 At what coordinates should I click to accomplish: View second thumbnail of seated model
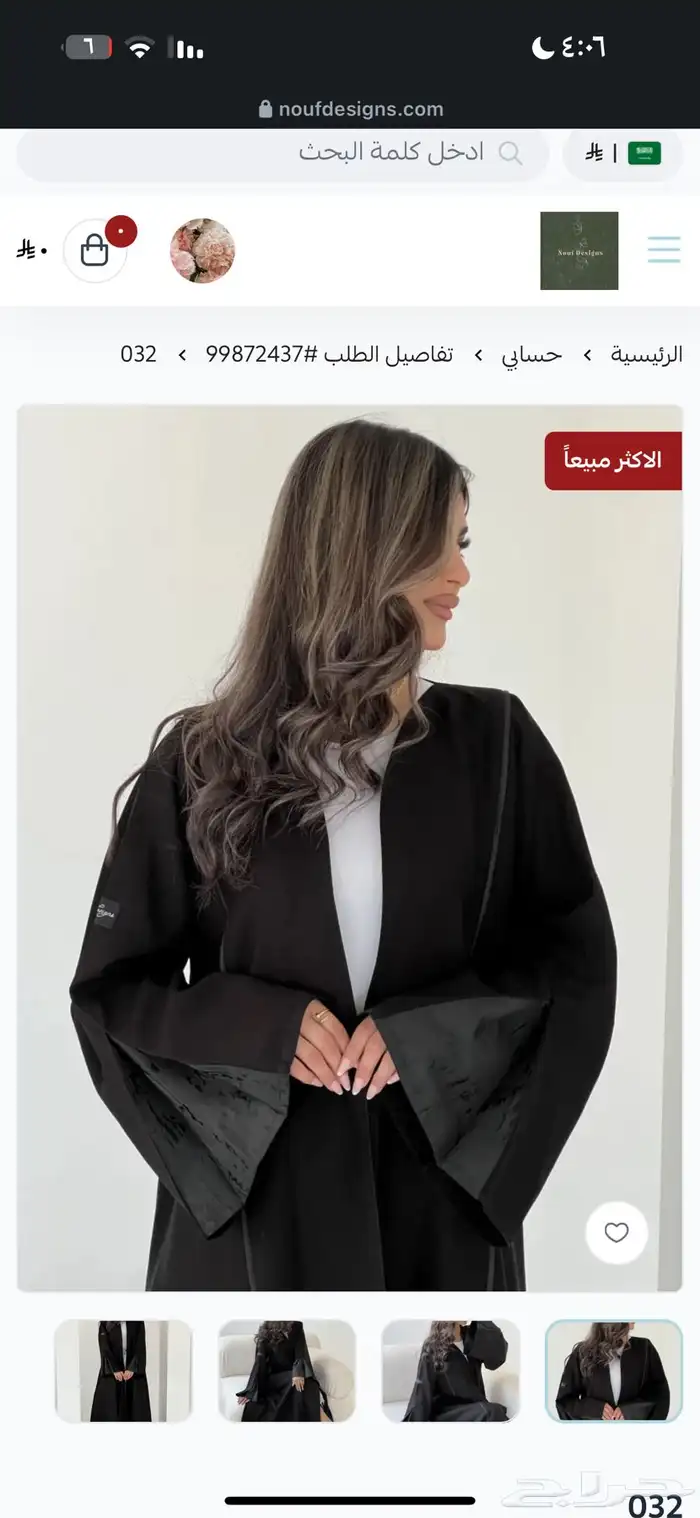pyautogui.click(x=450, y=1370)
